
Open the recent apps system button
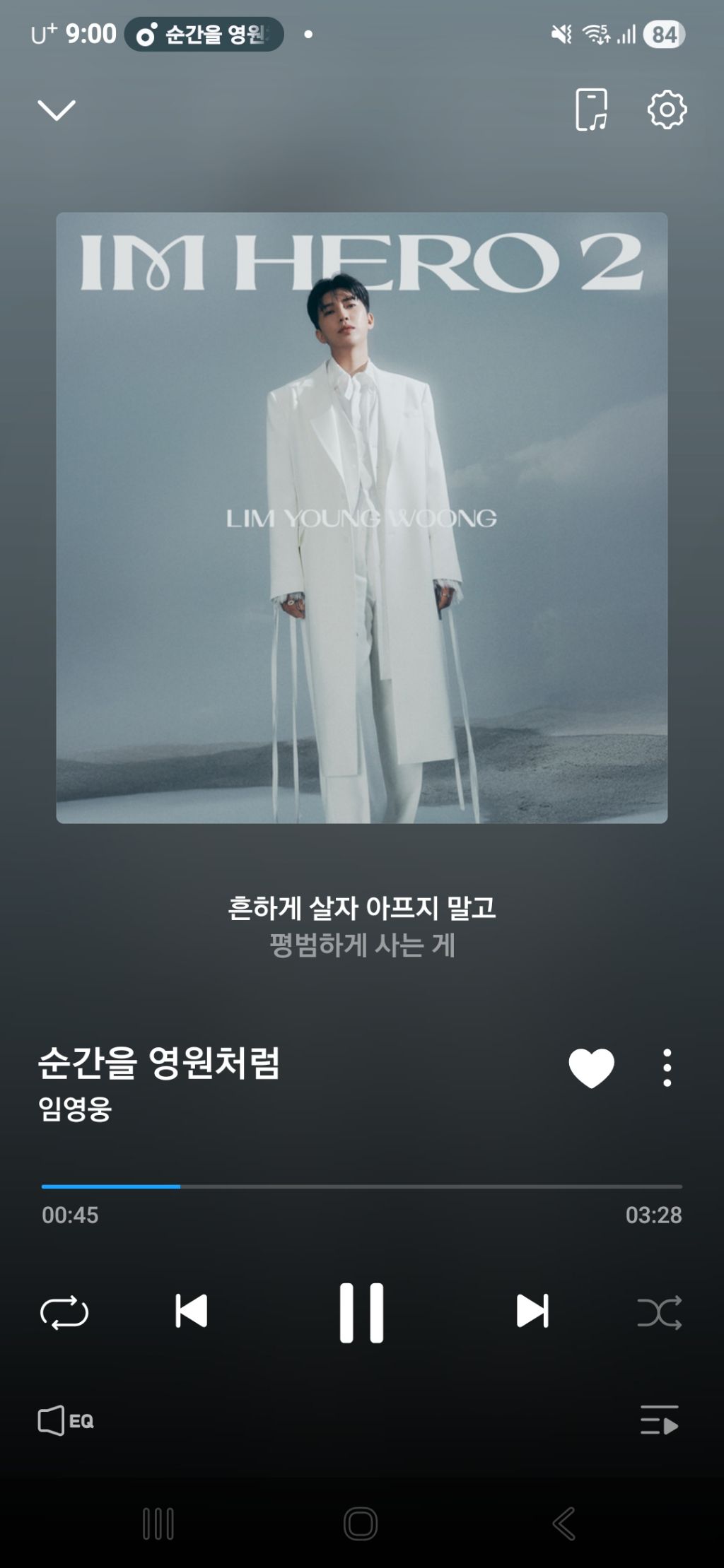[158, 1523]
